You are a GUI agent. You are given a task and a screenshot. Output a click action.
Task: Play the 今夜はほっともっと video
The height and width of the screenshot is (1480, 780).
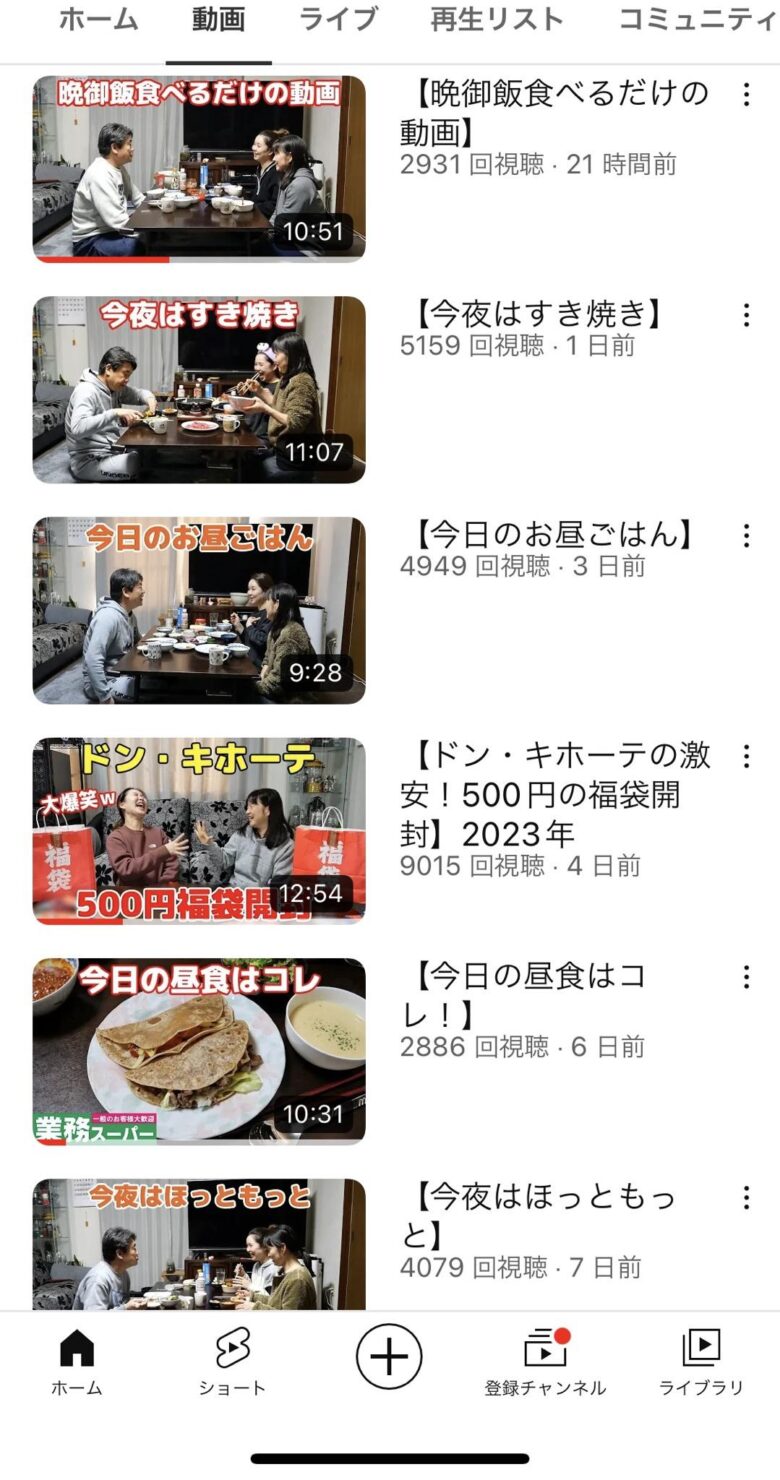tap(199, 1245)
